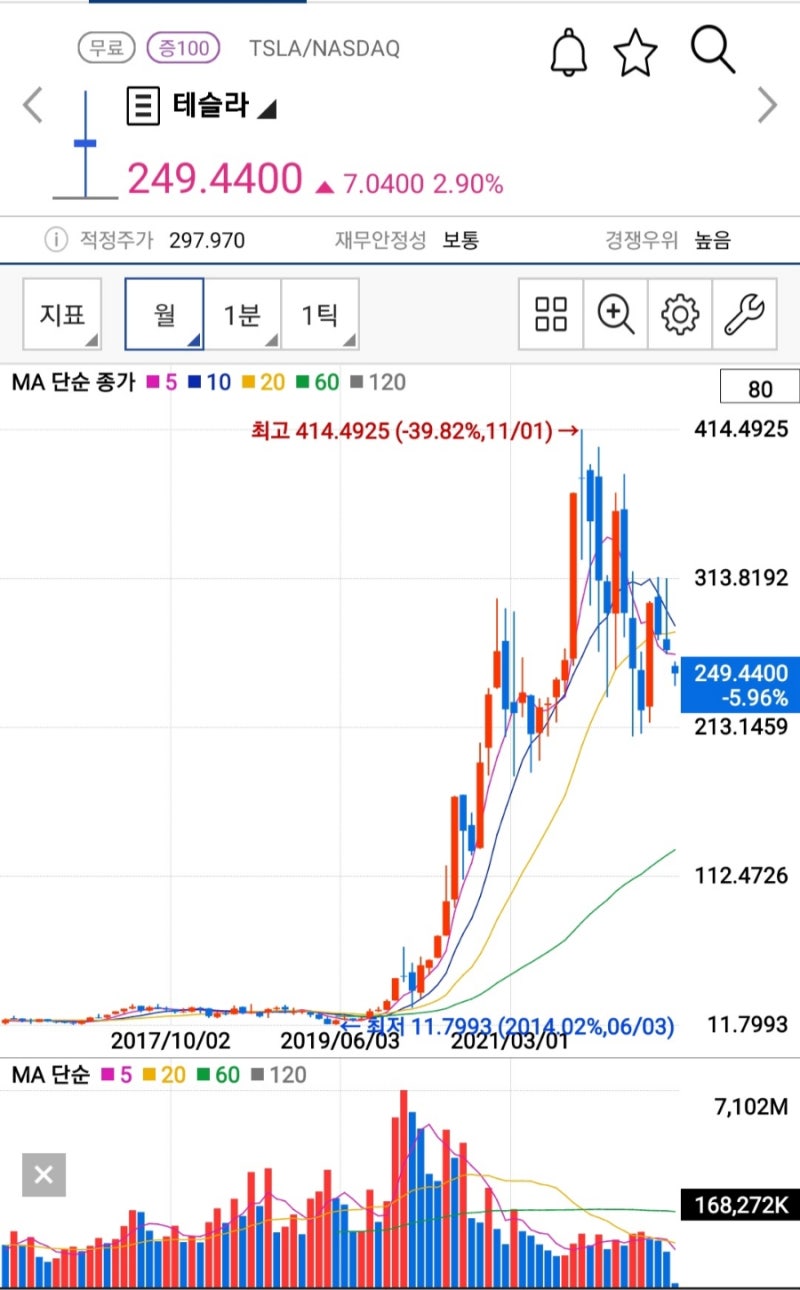800x1290 pixels.
Task: Open the 1틱 interval dropdown
Action: (322, 314)
